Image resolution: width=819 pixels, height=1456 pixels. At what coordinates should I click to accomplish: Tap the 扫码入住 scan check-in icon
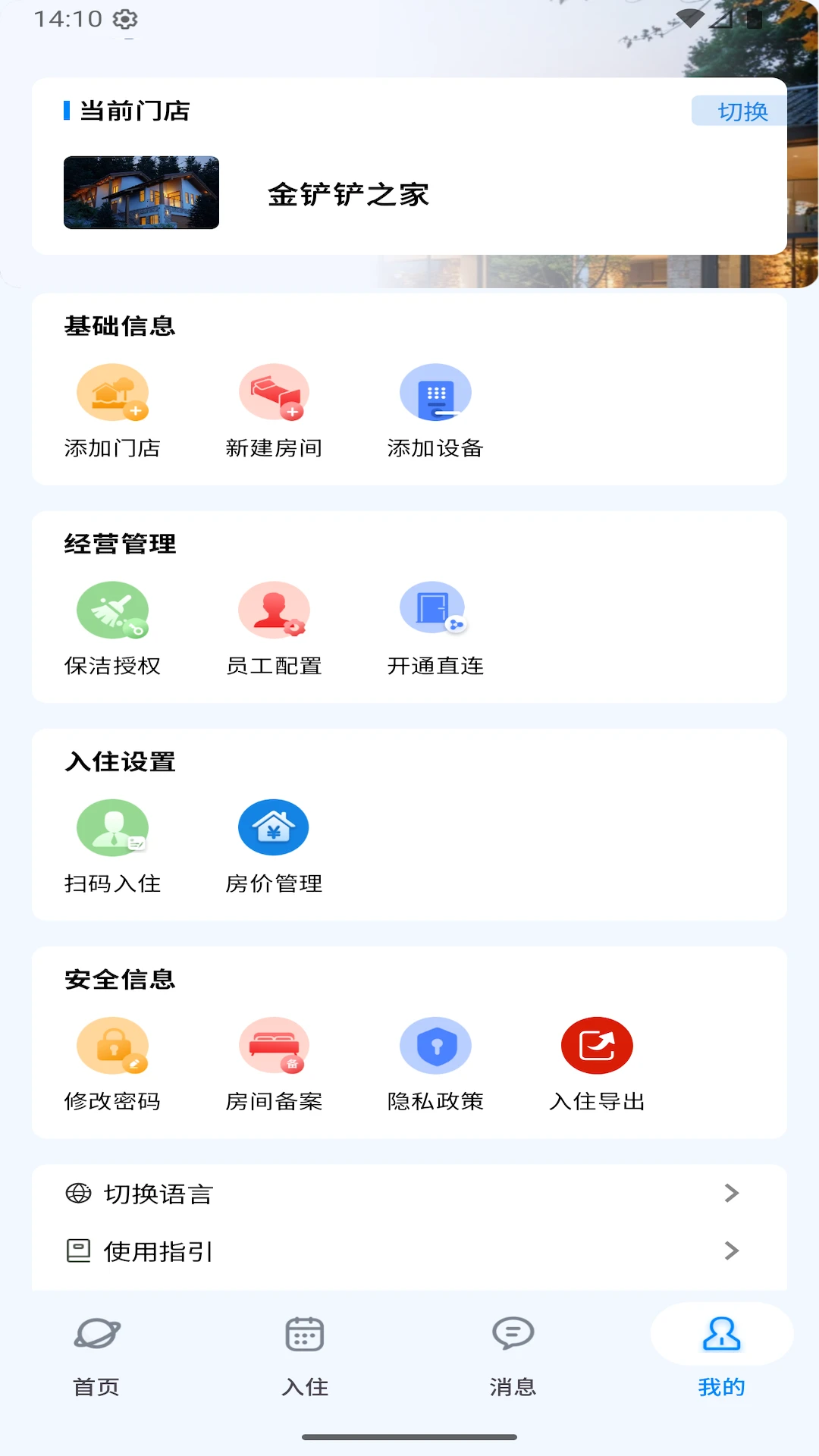tap(112, 827)
